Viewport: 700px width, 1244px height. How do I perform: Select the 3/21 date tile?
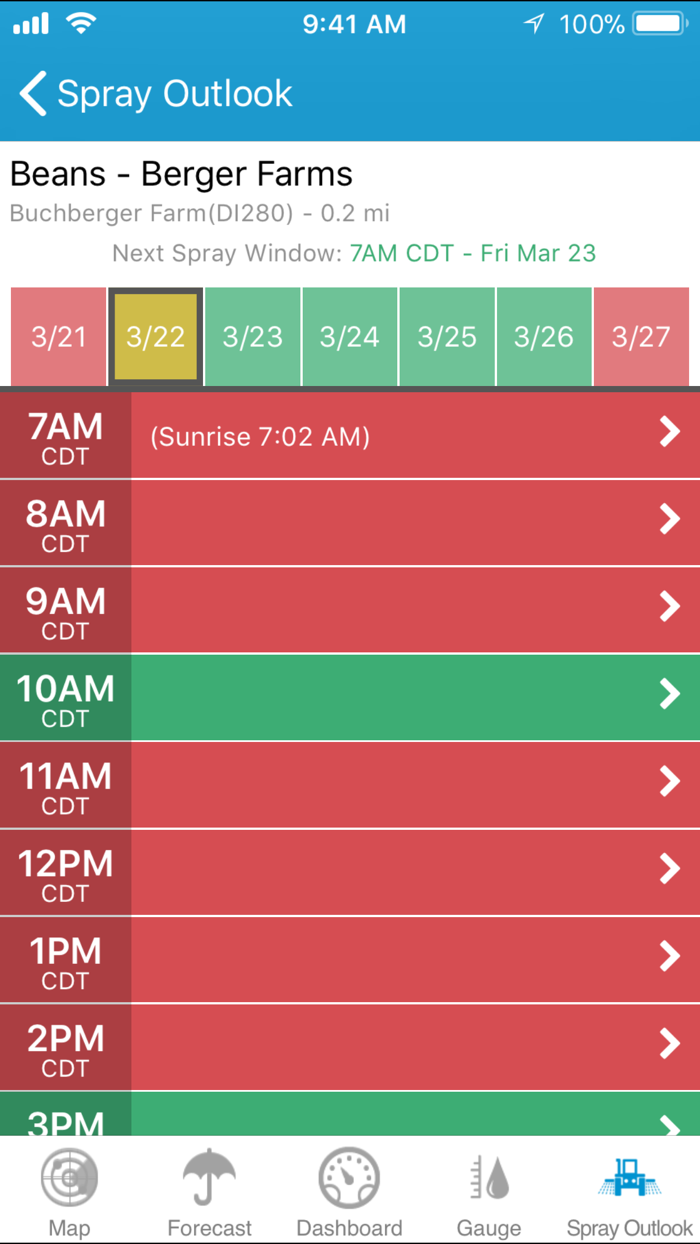pyautogui.click(x=58, y=337)
